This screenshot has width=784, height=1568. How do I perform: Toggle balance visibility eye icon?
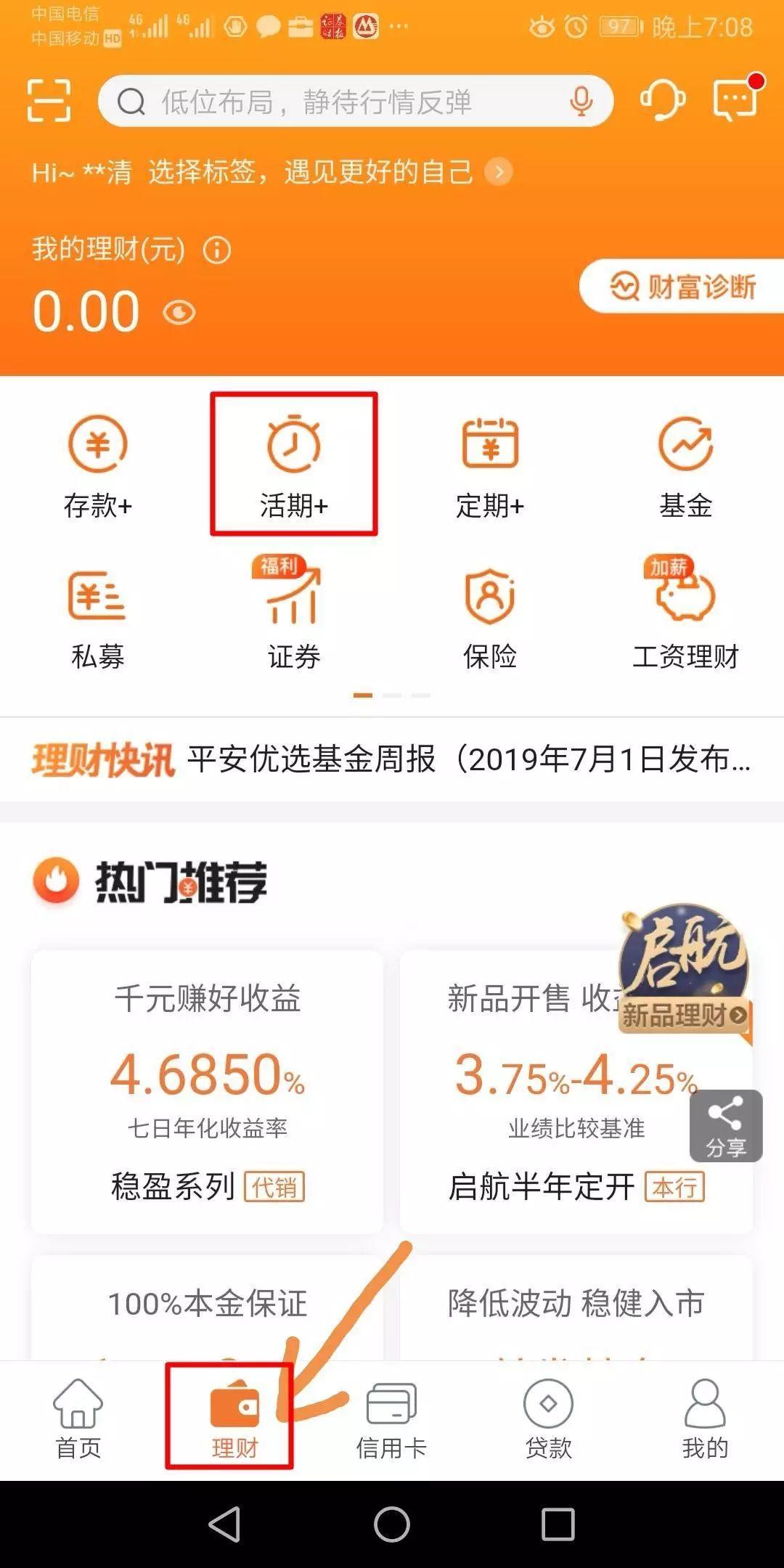tap(179, 313)
